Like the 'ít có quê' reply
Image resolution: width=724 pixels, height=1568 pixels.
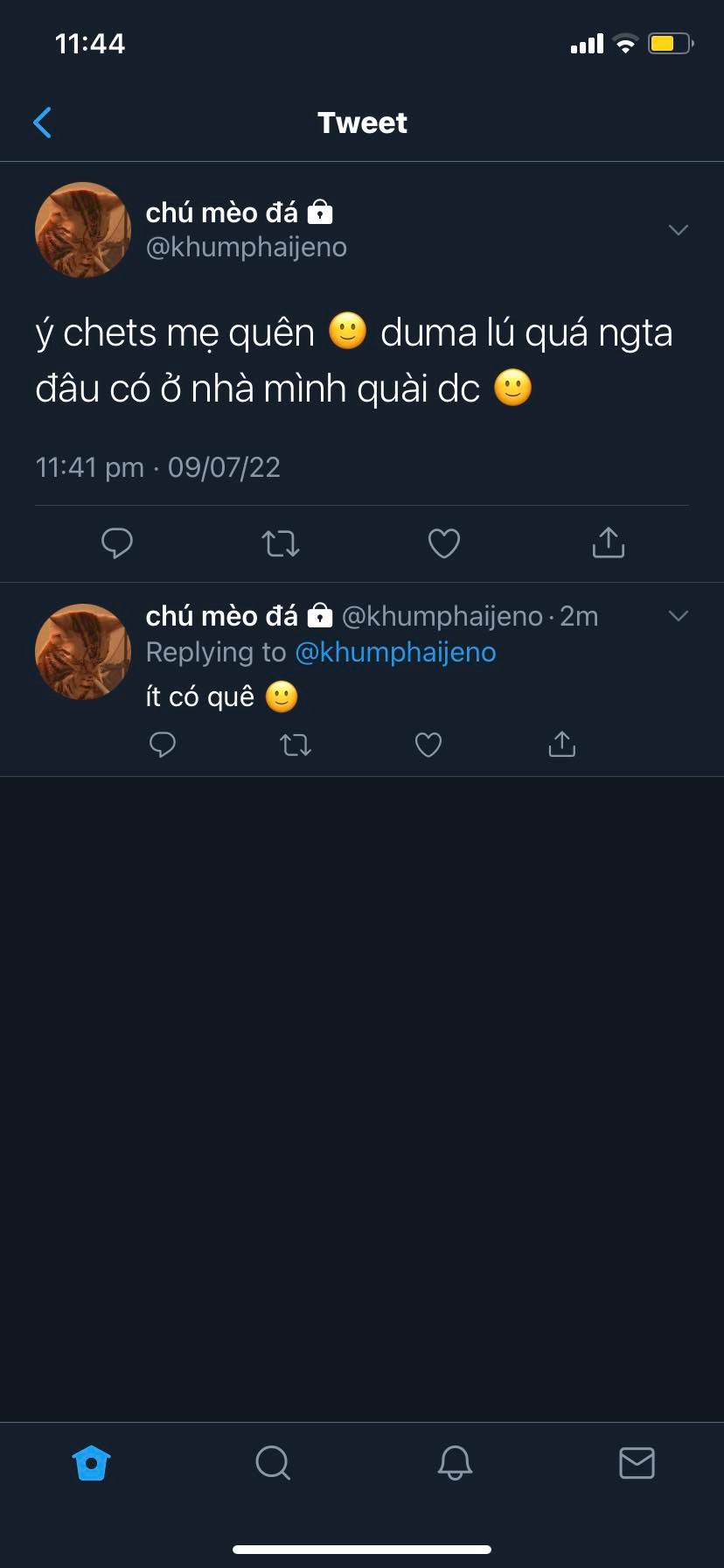pyautogui.click(x=428, y=745)
